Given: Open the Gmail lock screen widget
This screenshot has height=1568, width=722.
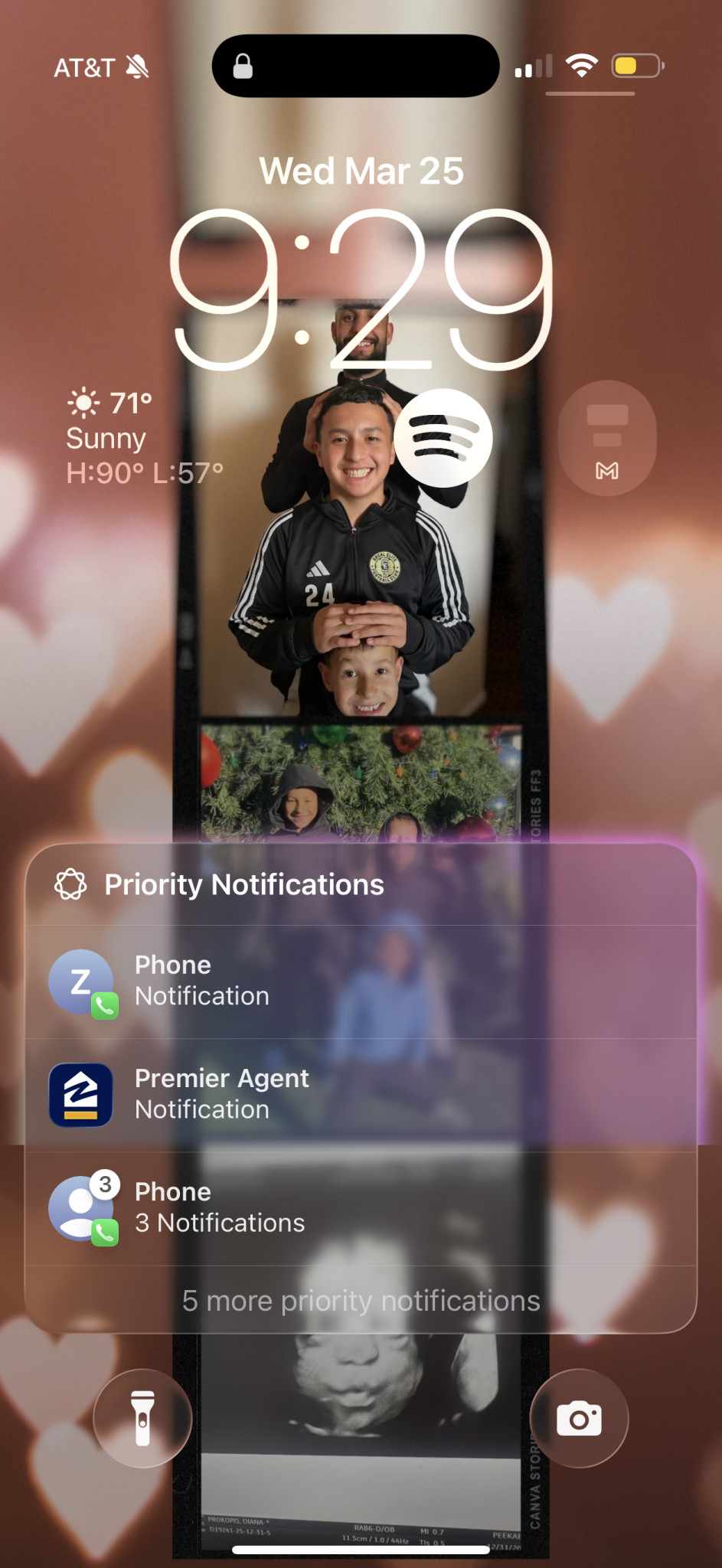Looking at the screenshot, I should (x=607, y=438).
